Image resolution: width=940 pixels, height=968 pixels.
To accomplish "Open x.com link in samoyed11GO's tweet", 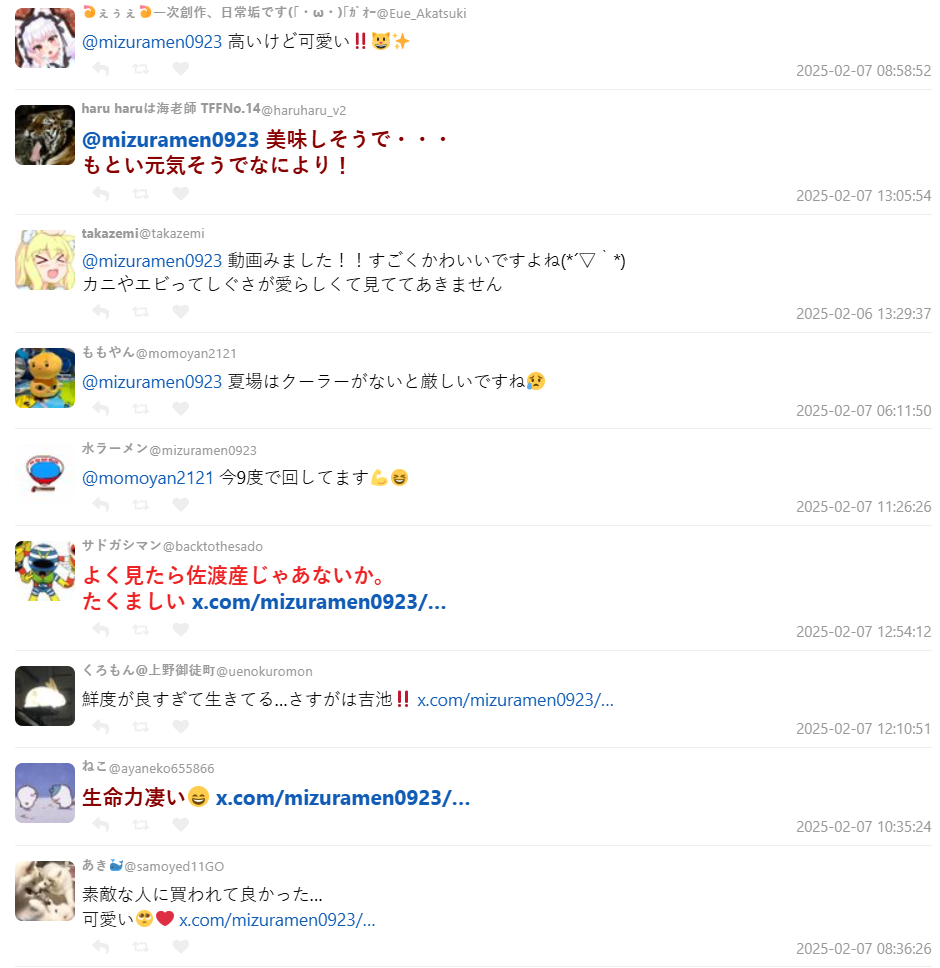I will 277,920.
